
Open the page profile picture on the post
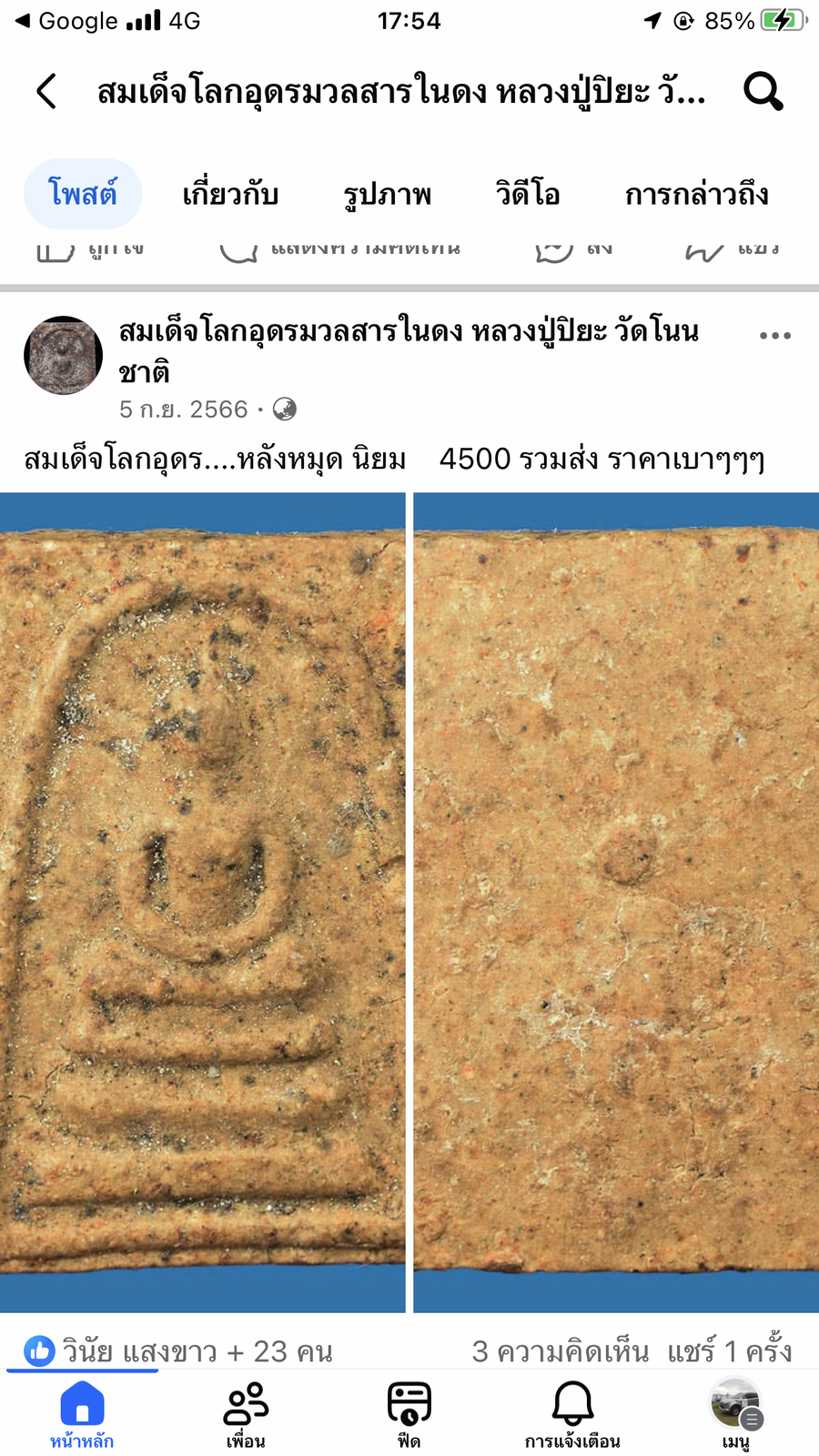[63, 356]
